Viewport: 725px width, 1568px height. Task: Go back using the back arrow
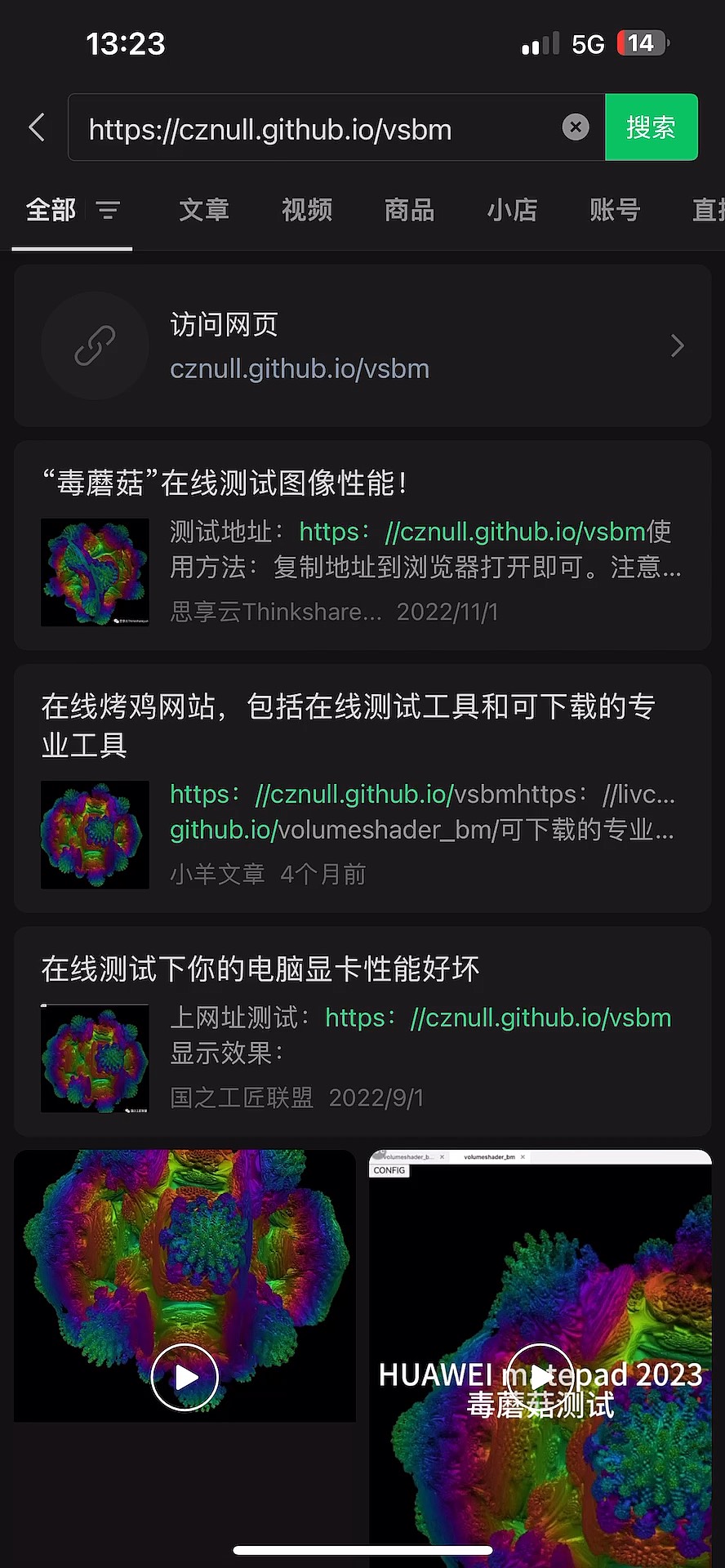coord(37,127)
